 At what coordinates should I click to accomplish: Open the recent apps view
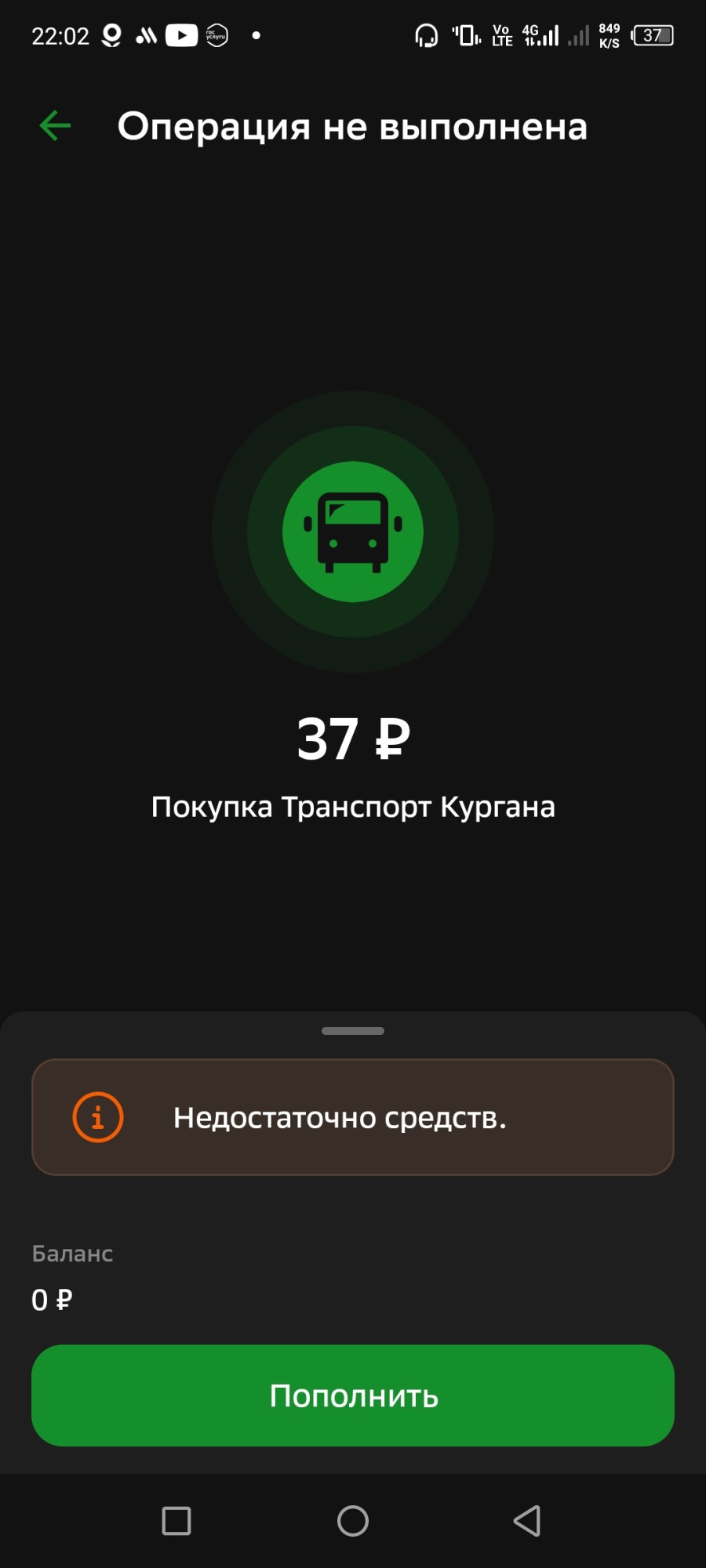176,1521
